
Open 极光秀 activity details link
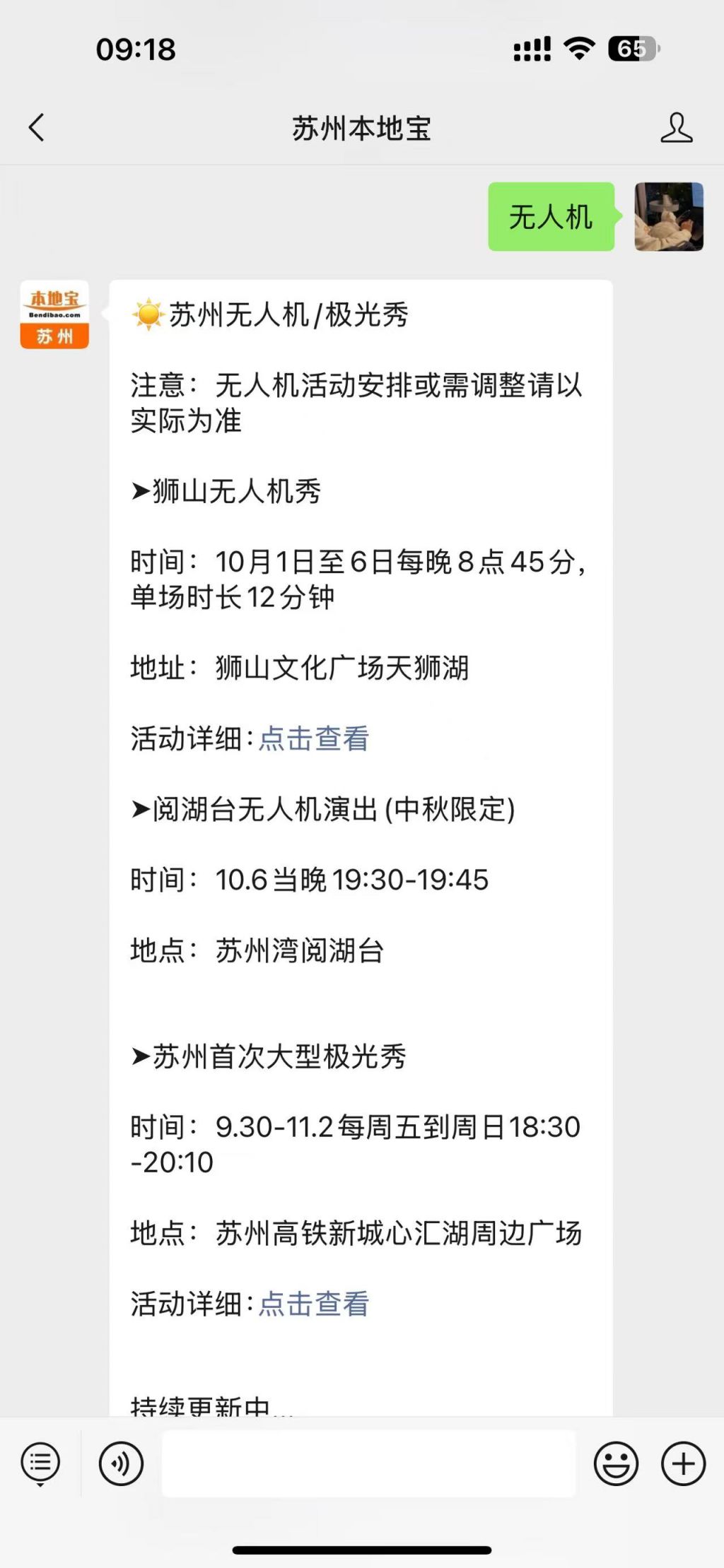[x=314, y=1304]
